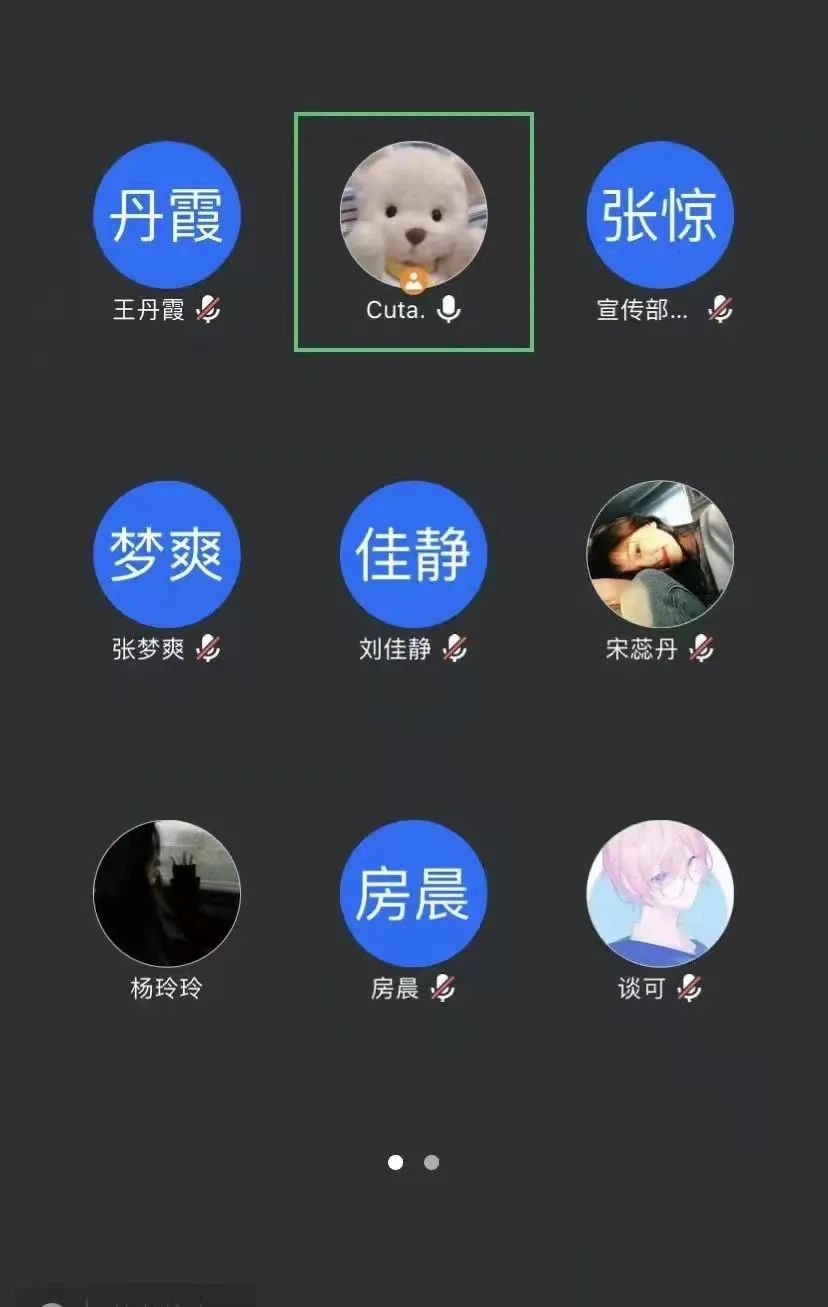
Task: Tap 宋蕊丹's photo avatar
Action: (x=660, y=554)
